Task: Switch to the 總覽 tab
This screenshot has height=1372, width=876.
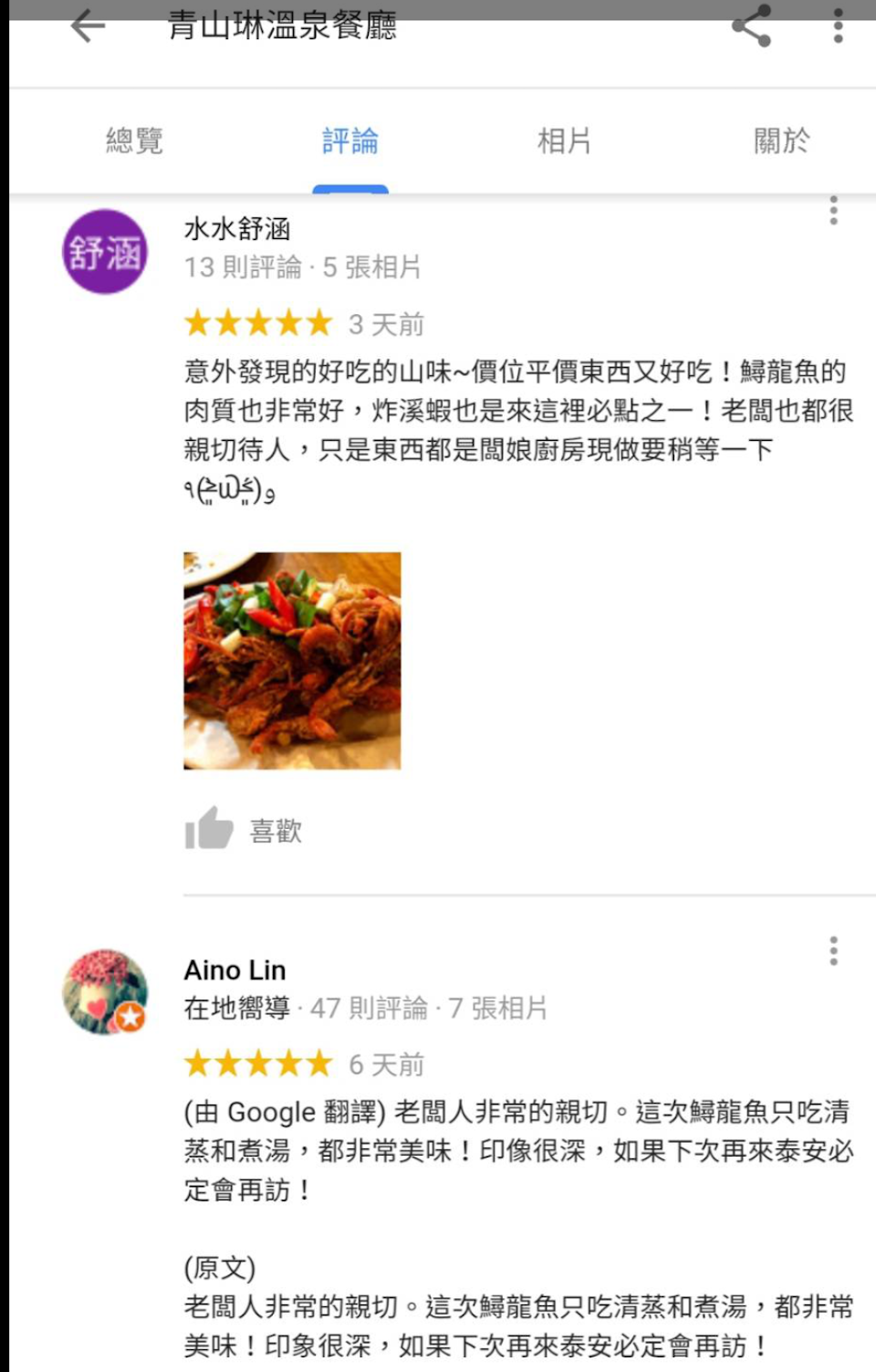Action: click(134, 141)
